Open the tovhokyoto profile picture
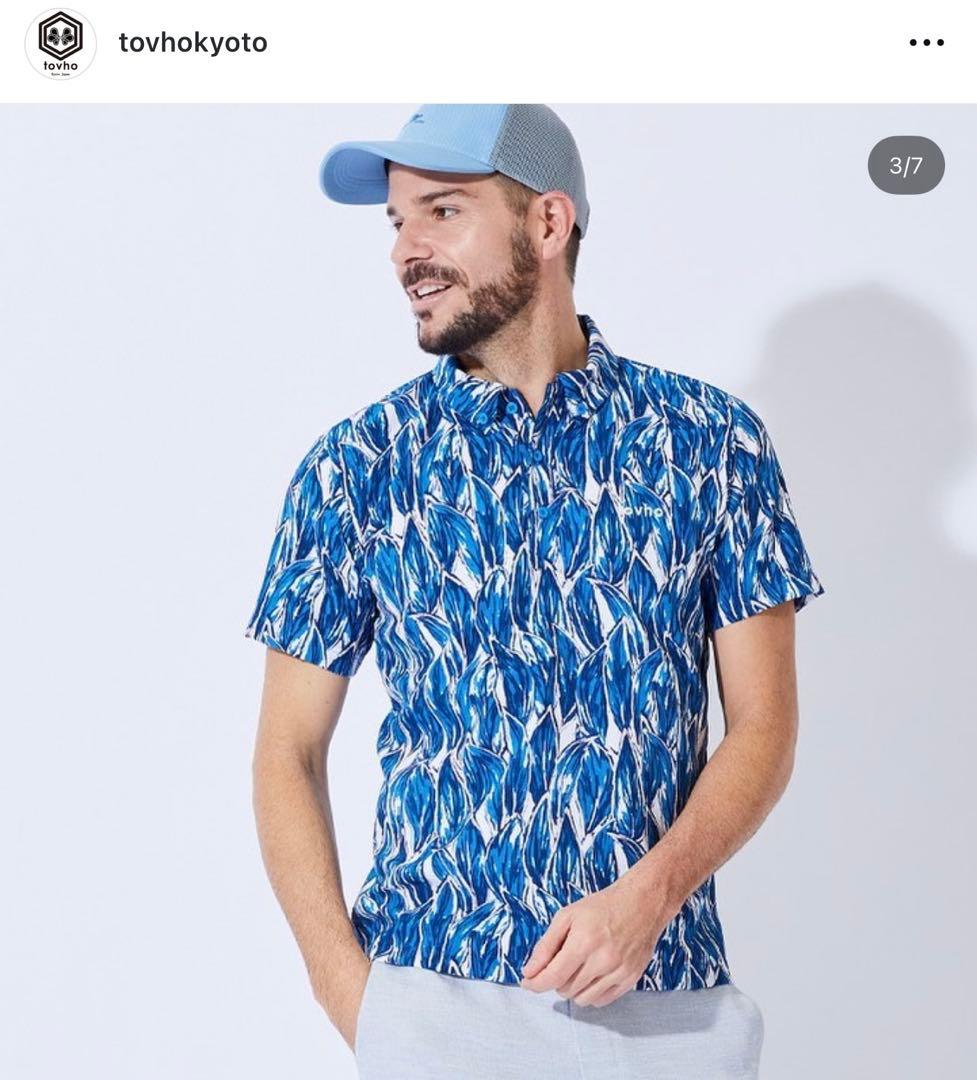Screen dimensions: 977x1080 [61, 43]
